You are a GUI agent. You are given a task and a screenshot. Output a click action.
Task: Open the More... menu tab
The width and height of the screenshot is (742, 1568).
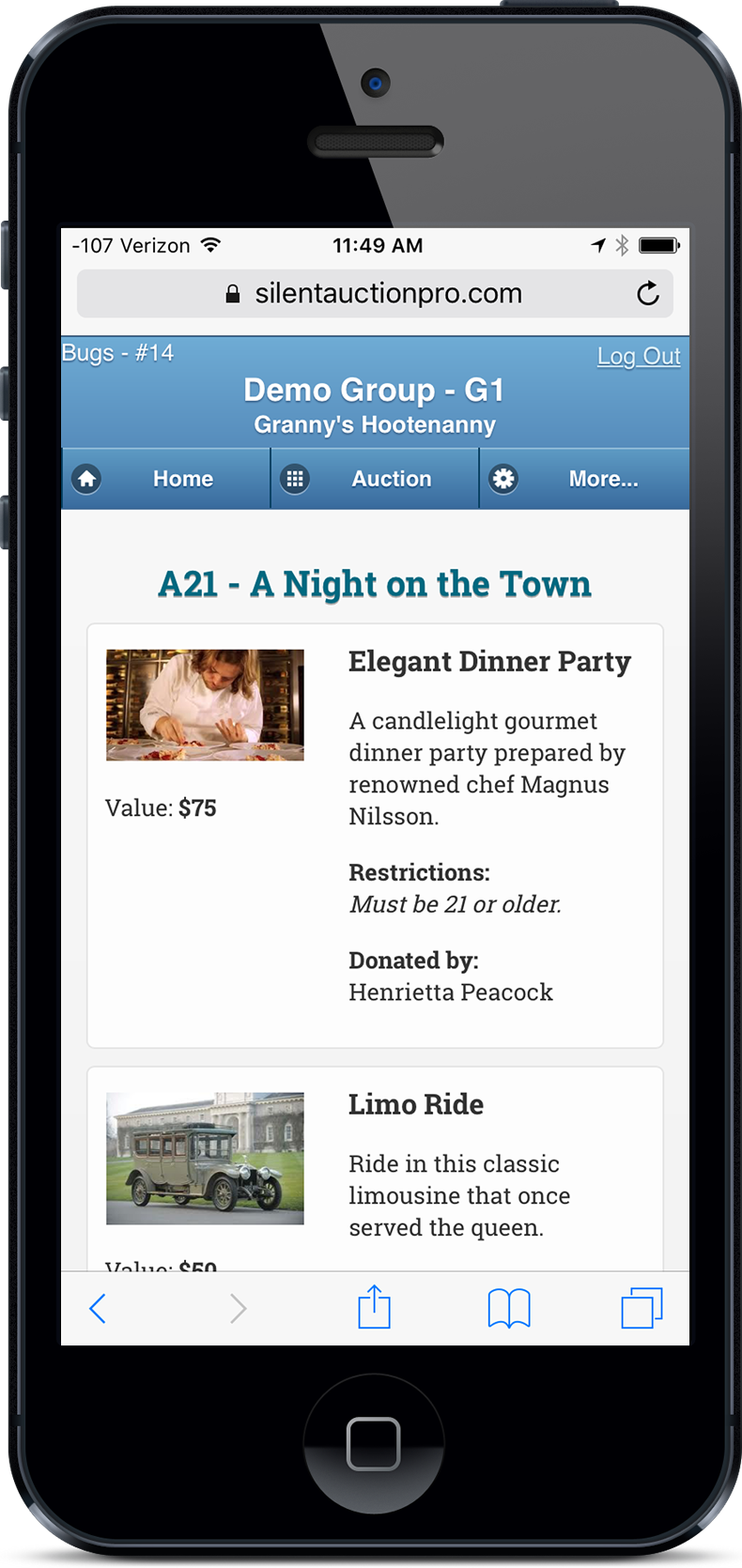[584, 479]
